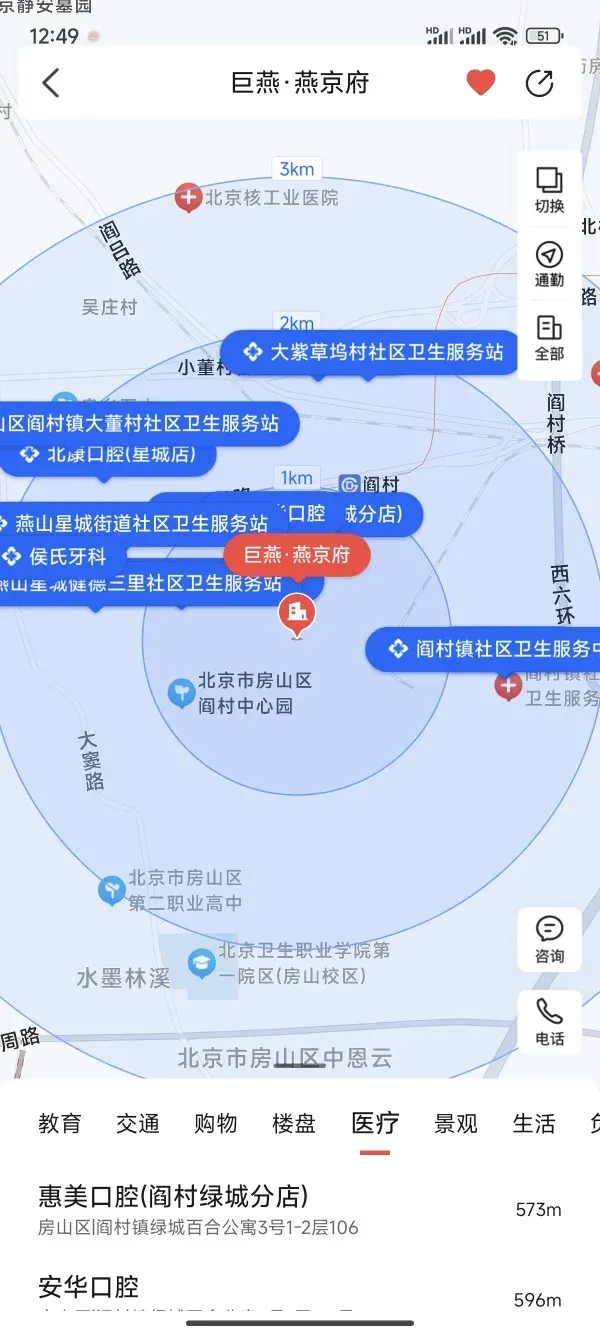Tap the 切换 map switch button
The image size is (600, 1335).
[x=549, y=190]
